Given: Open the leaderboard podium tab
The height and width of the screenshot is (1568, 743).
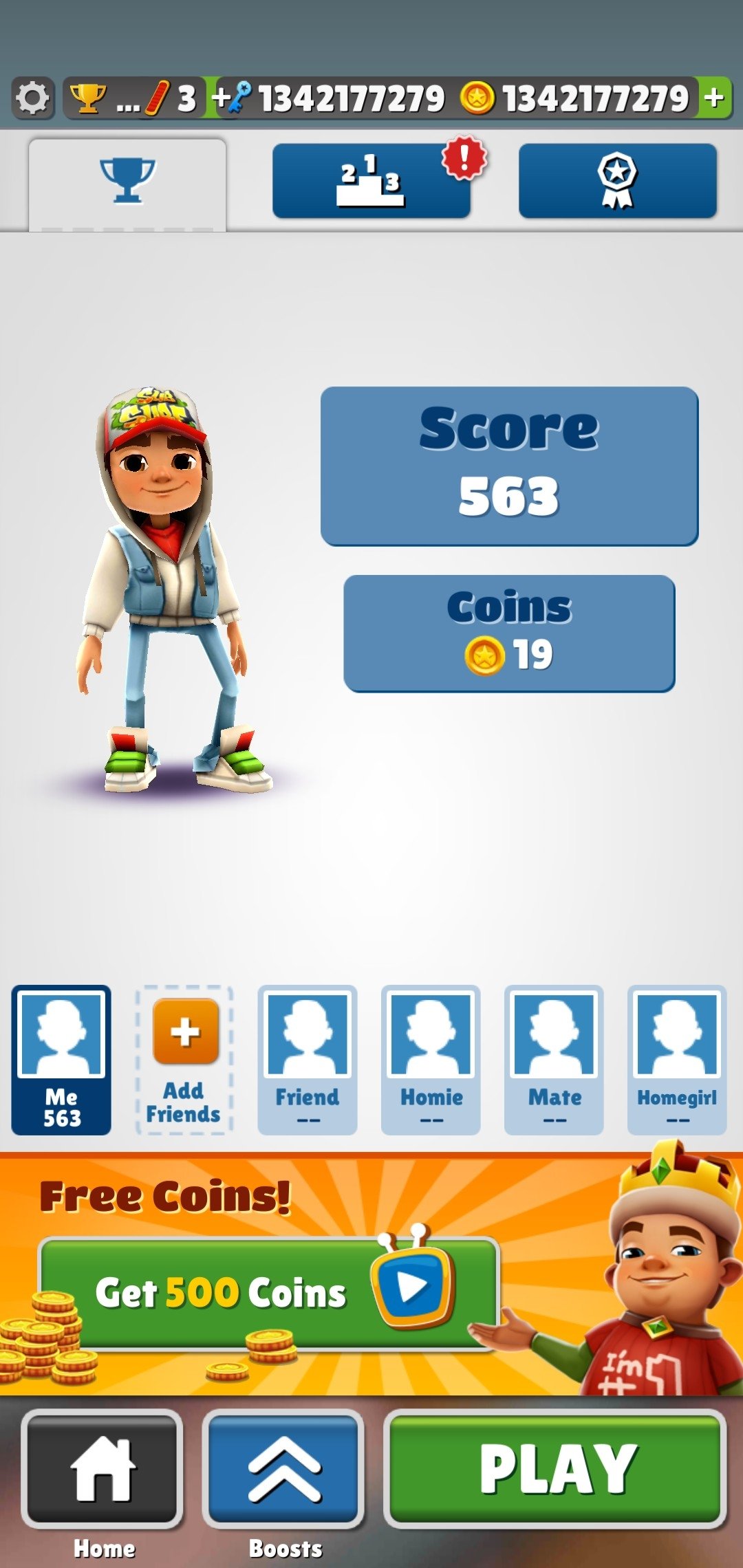Looking at the screenshot, I should 371,182.
